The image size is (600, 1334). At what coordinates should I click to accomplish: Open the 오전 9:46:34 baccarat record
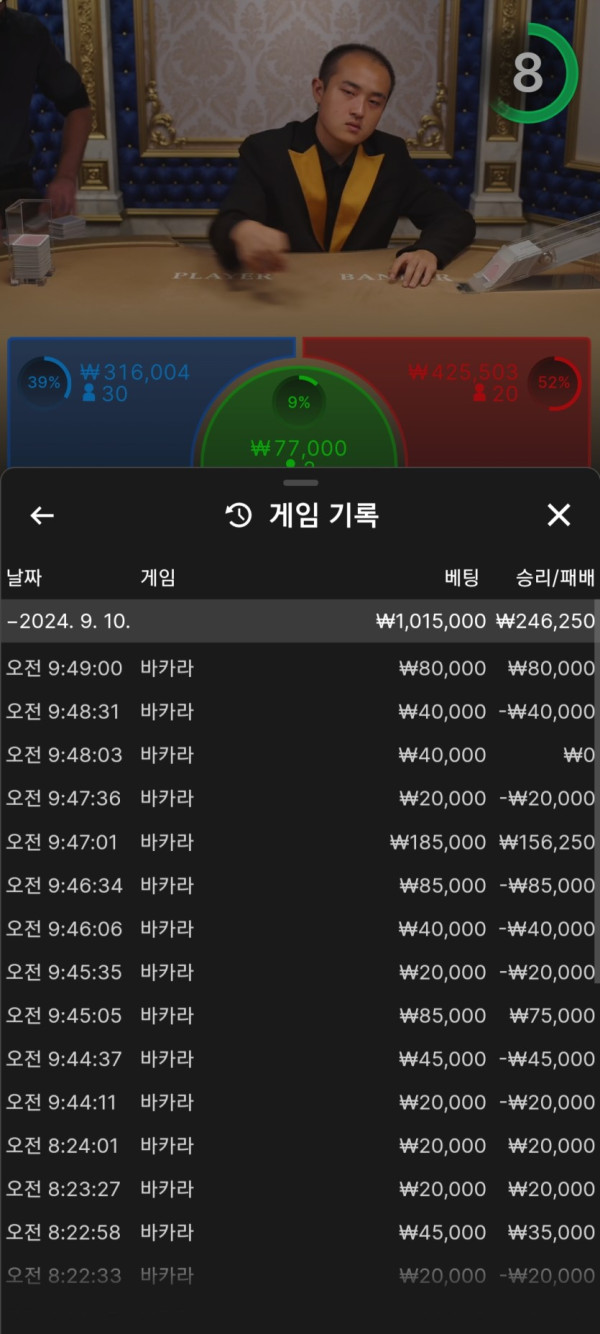[300, 885]
